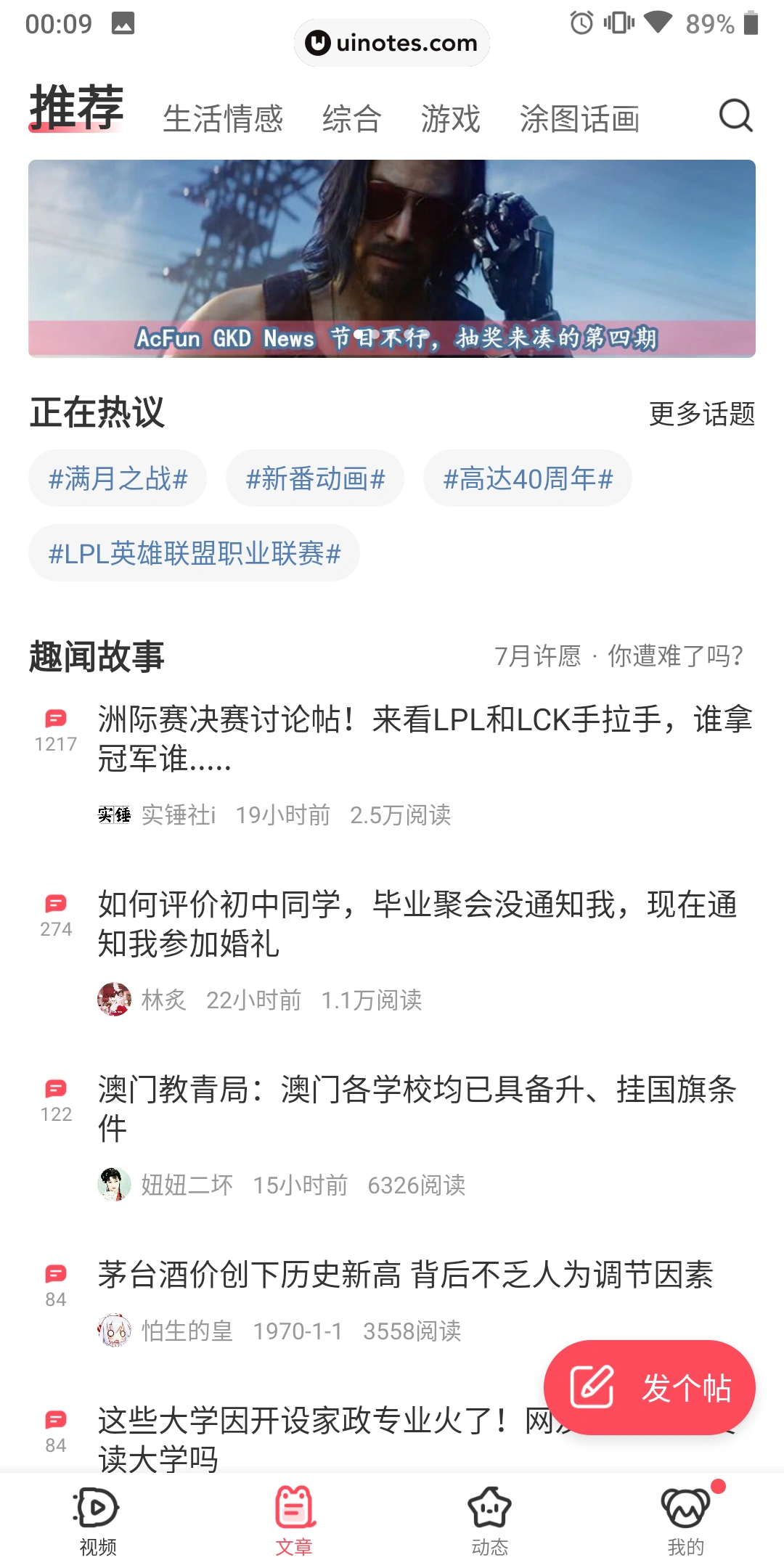Viewport: 784px width, 1568px height.
Task: Go to the 涂图话画 tab
Action: click(x=579, y=119)
